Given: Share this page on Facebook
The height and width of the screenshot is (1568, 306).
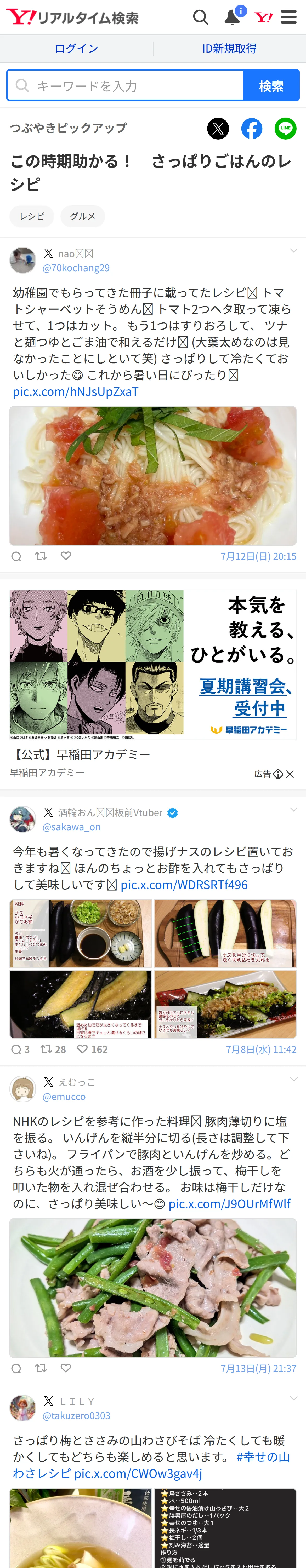Looking at the screenshot, I should point(252,128).
